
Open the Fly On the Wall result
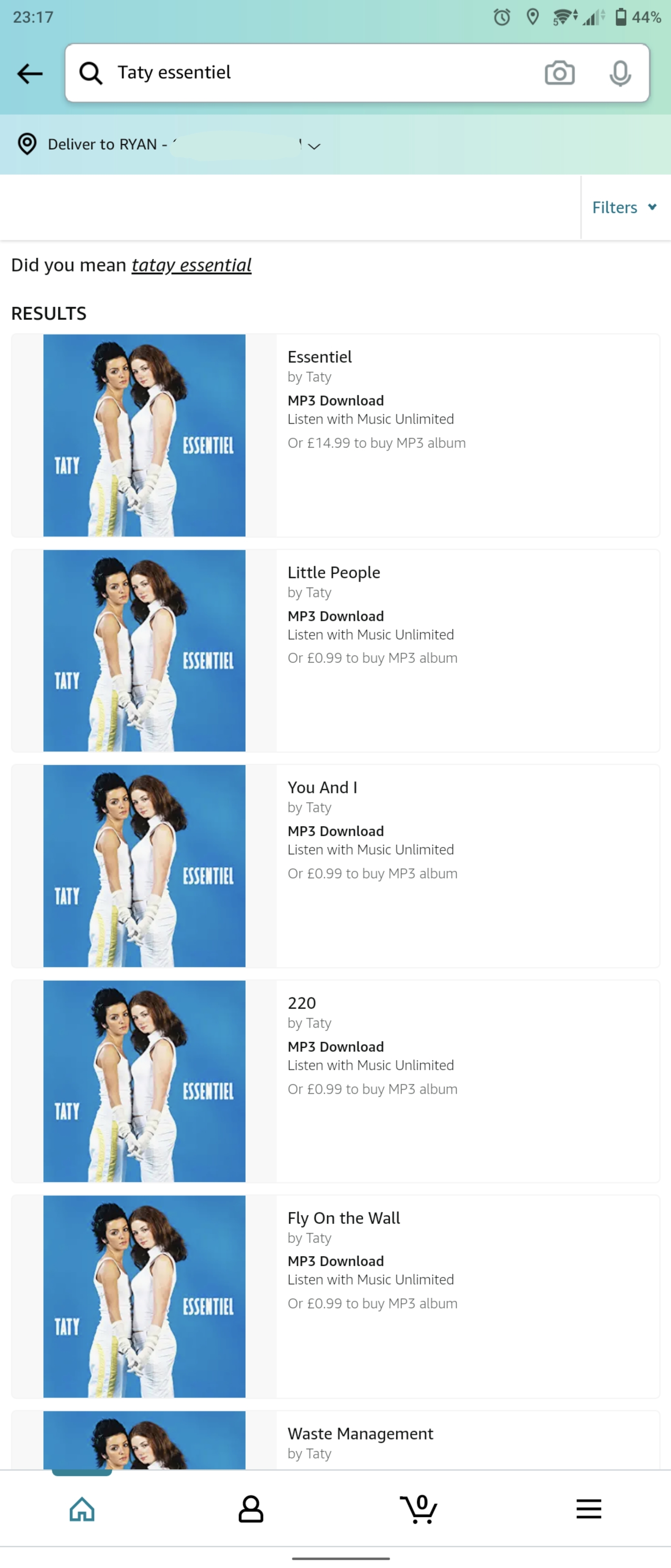335,1296
